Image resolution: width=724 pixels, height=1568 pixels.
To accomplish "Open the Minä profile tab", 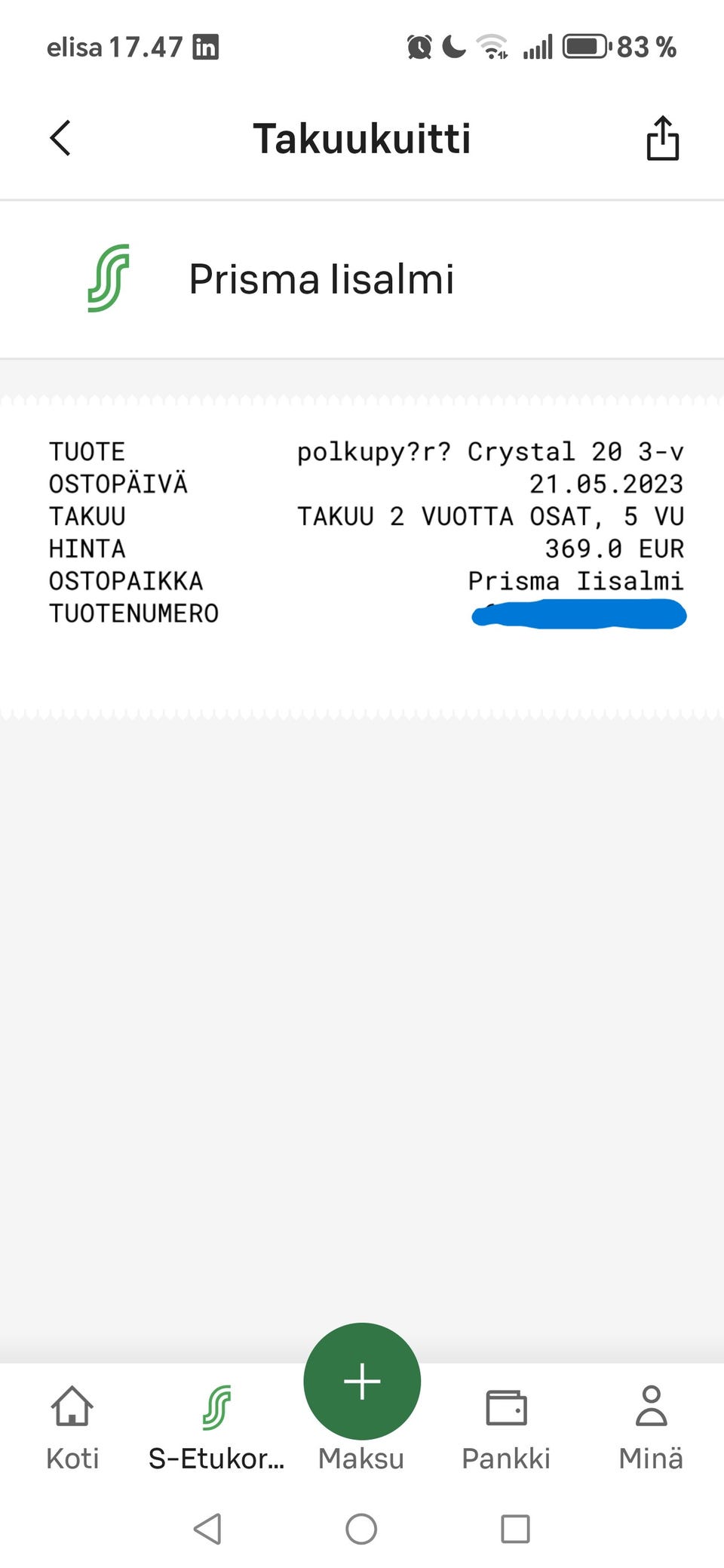I will tap(651, 1426).
